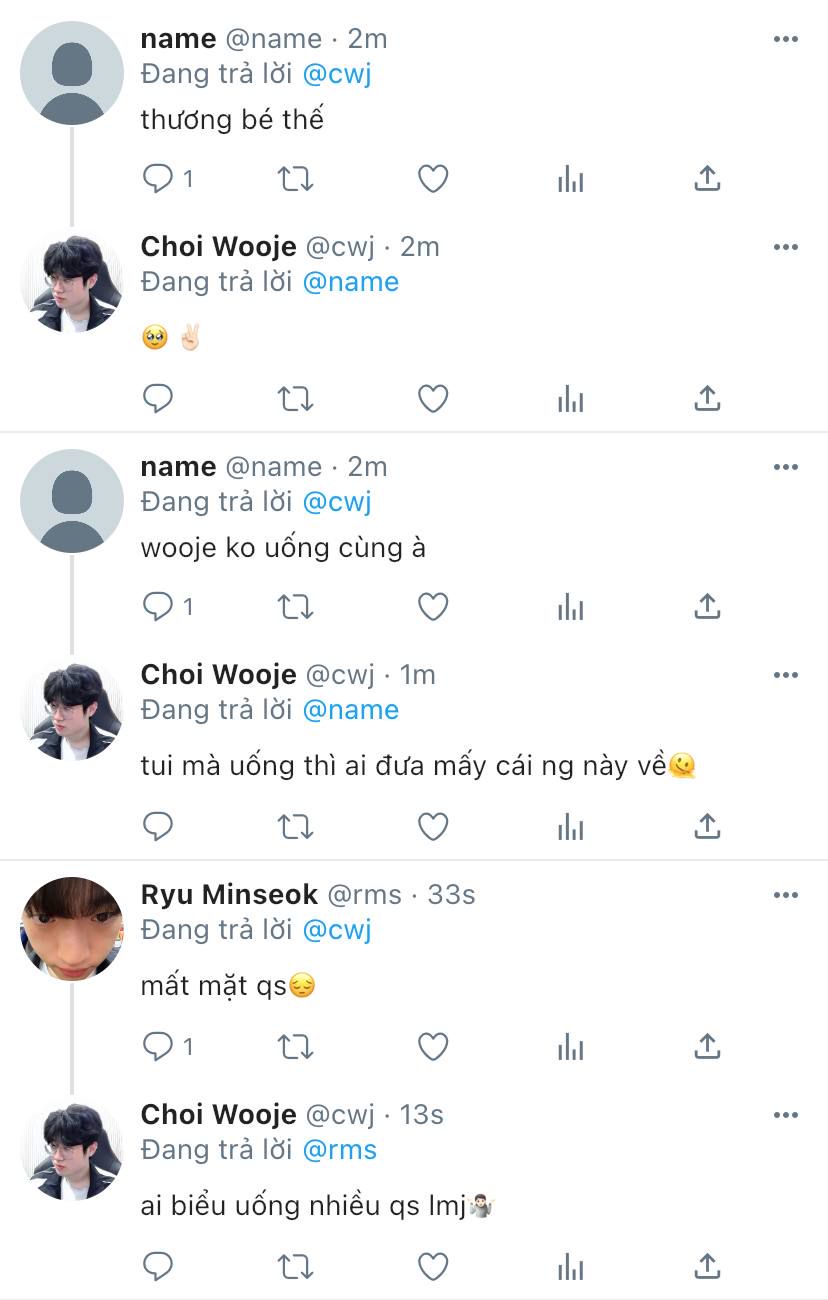The height and width of the screenshot is (1300, 828).
Task: Open overflow menu on "wooje ko uống cùng à"
Action: click(x=786, y=467)
